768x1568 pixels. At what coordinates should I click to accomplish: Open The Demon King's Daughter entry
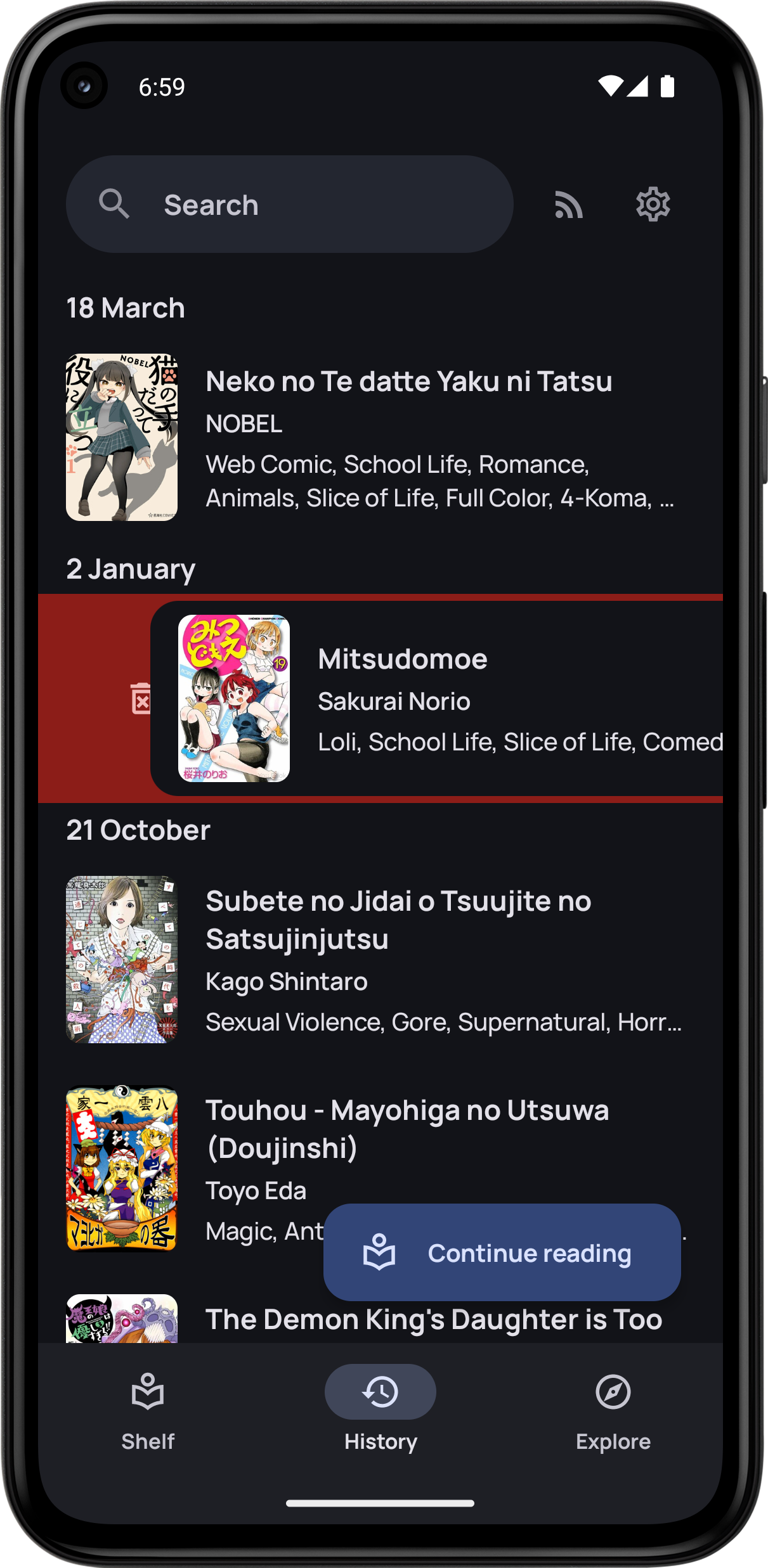(x=433, y=1320)
